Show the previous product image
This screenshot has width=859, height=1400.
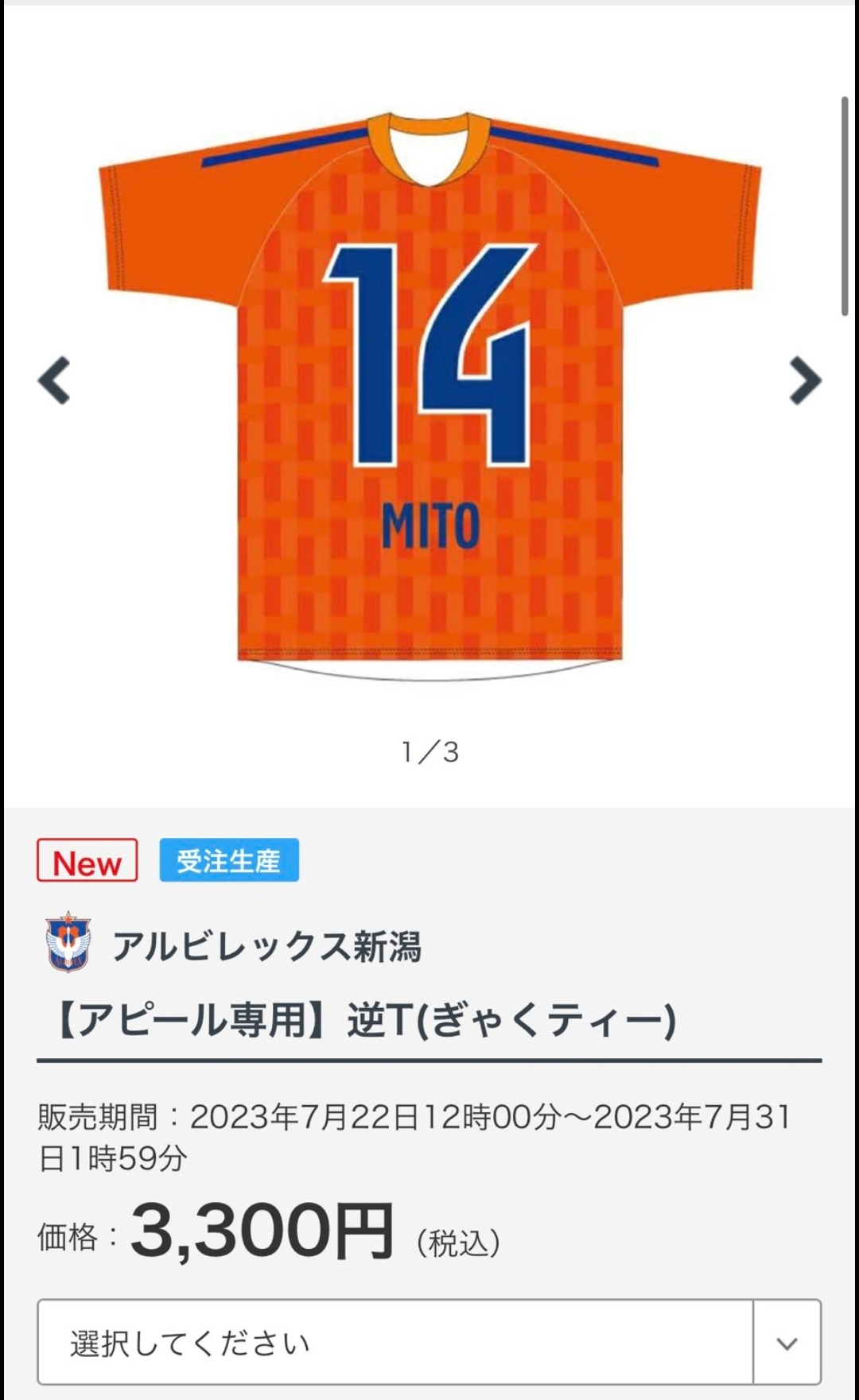pos(54,381)
